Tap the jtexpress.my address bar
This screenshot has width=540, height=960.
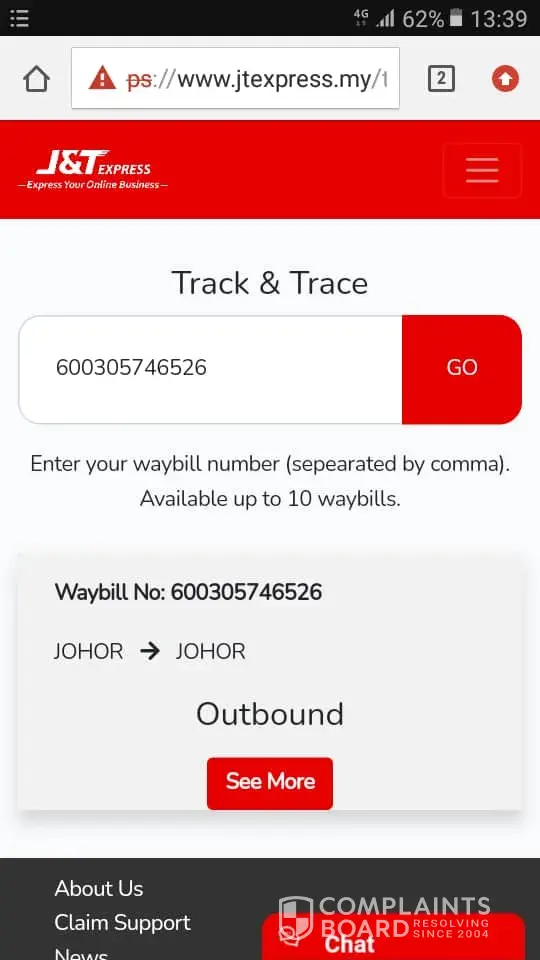point(235,78)
